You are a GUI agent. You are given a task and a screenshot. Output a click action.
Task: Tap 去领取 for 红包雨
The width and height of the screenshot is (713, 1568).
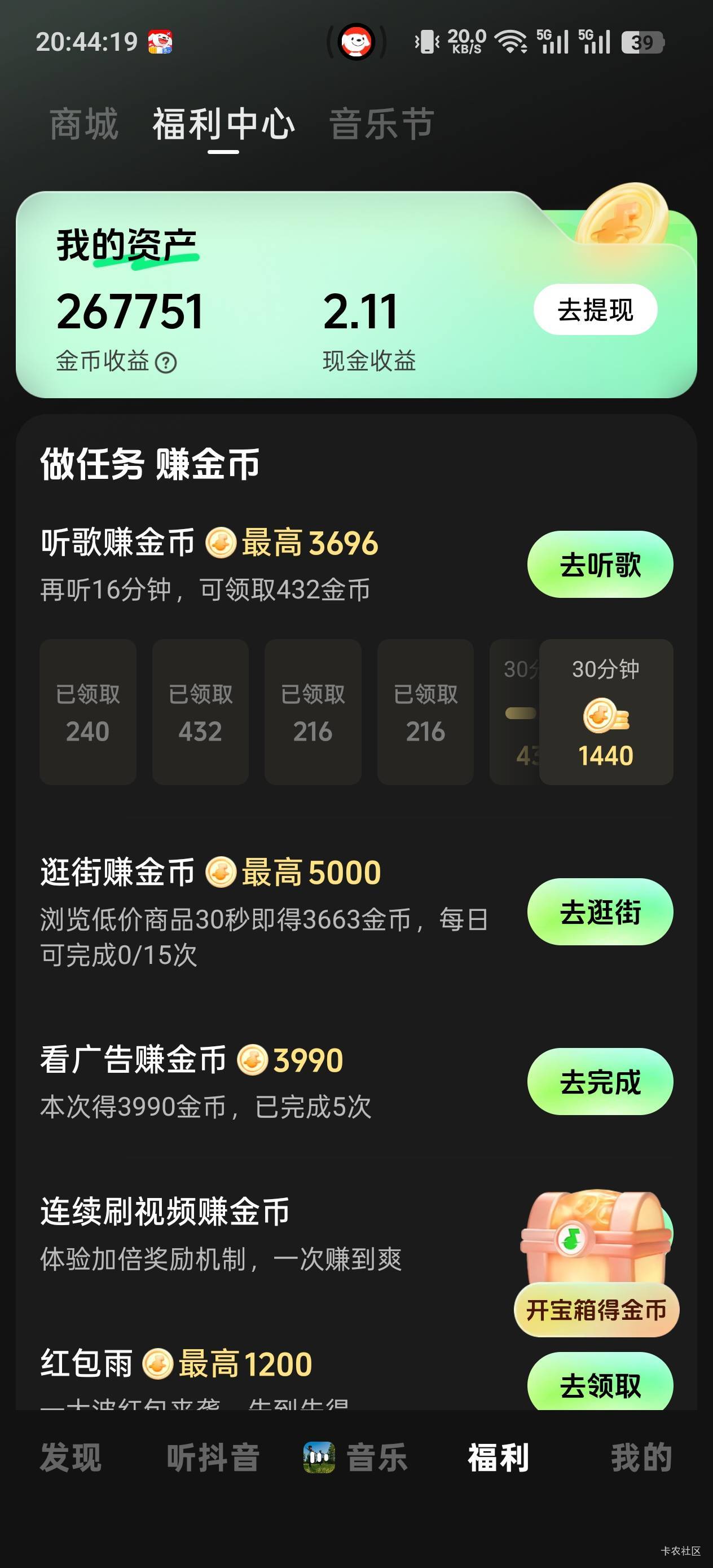click(x=600, y=1382)
